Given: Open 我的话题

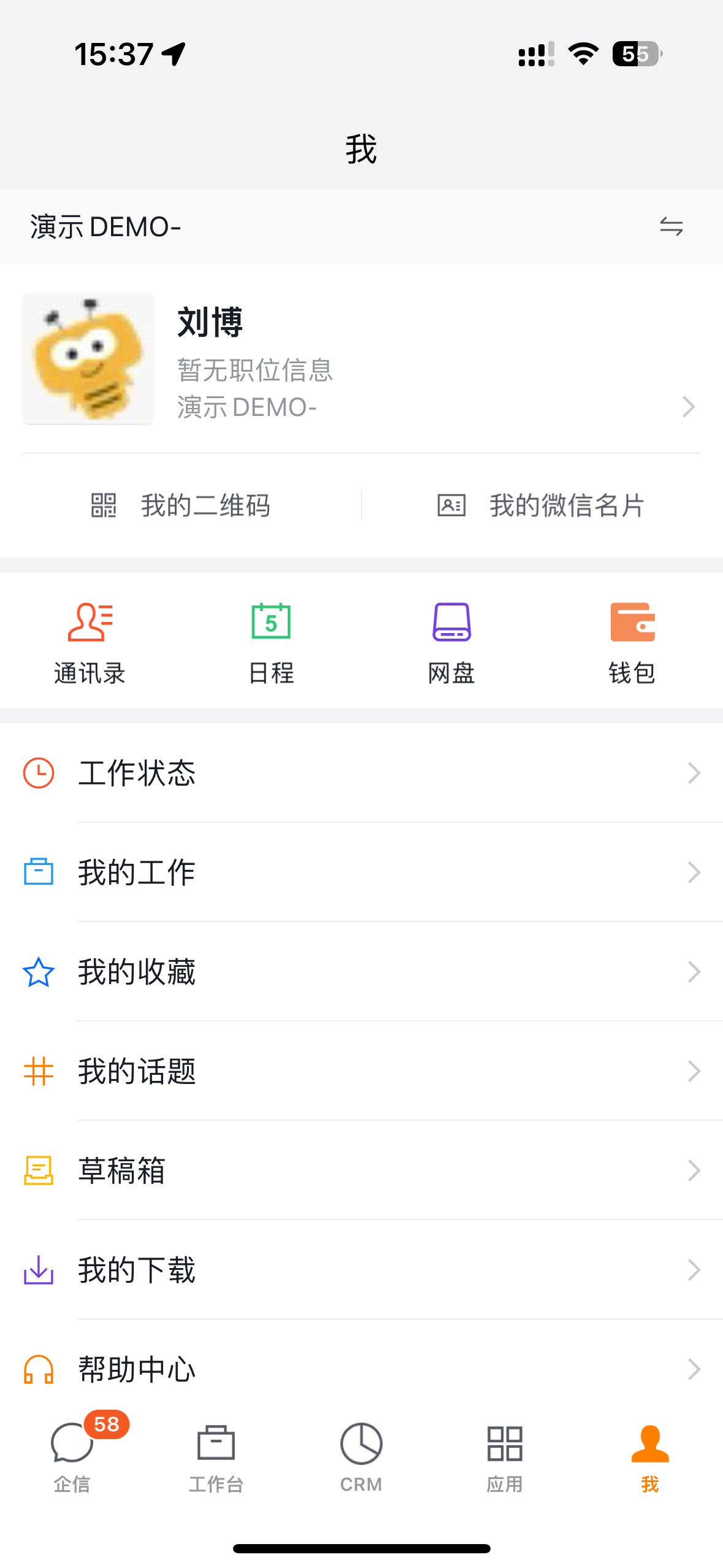Looking at the screenshot, I should tap(361, 1071).
